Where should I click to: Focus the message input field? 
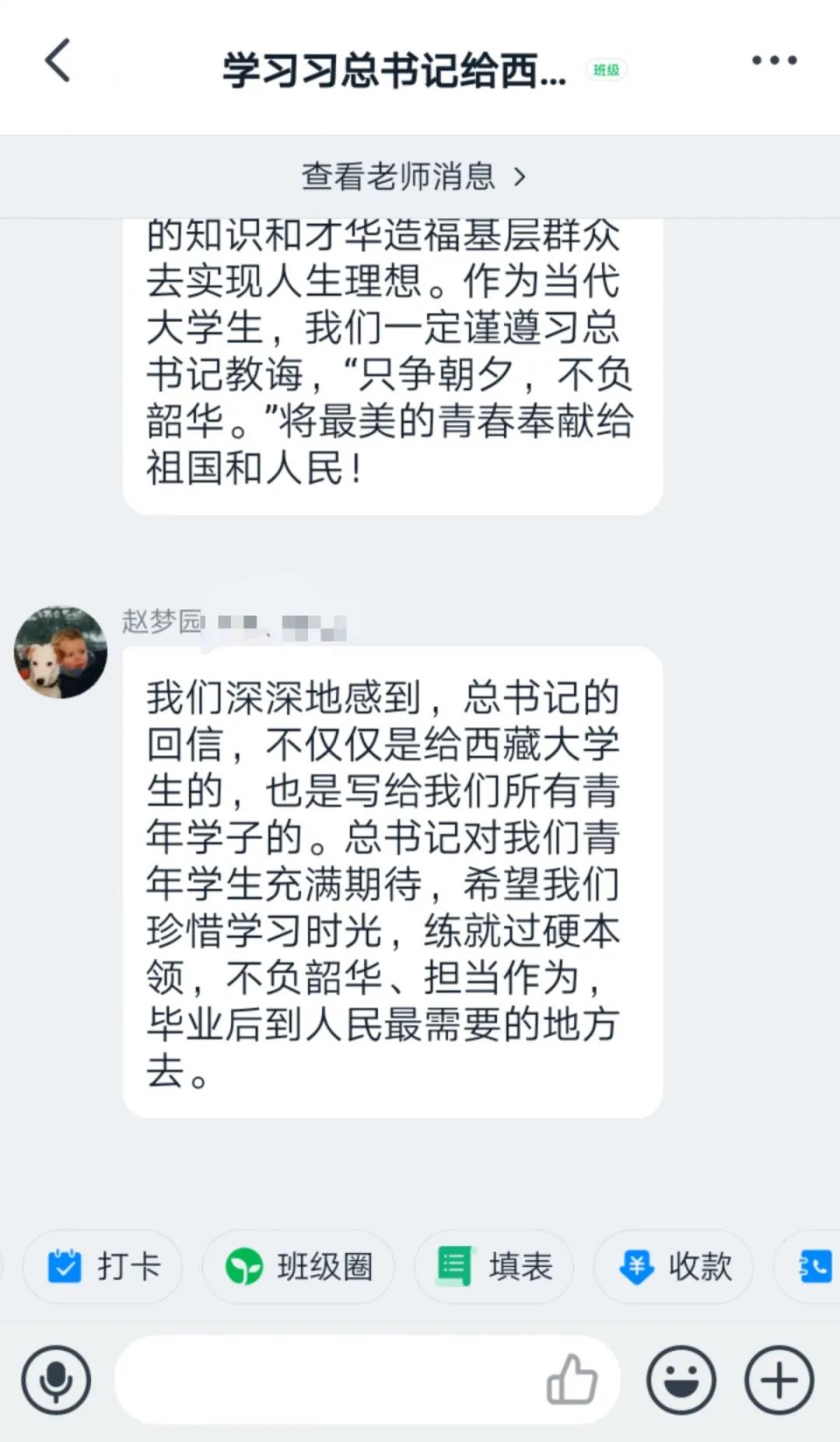pyautogui.click(x=327, y=1380)
